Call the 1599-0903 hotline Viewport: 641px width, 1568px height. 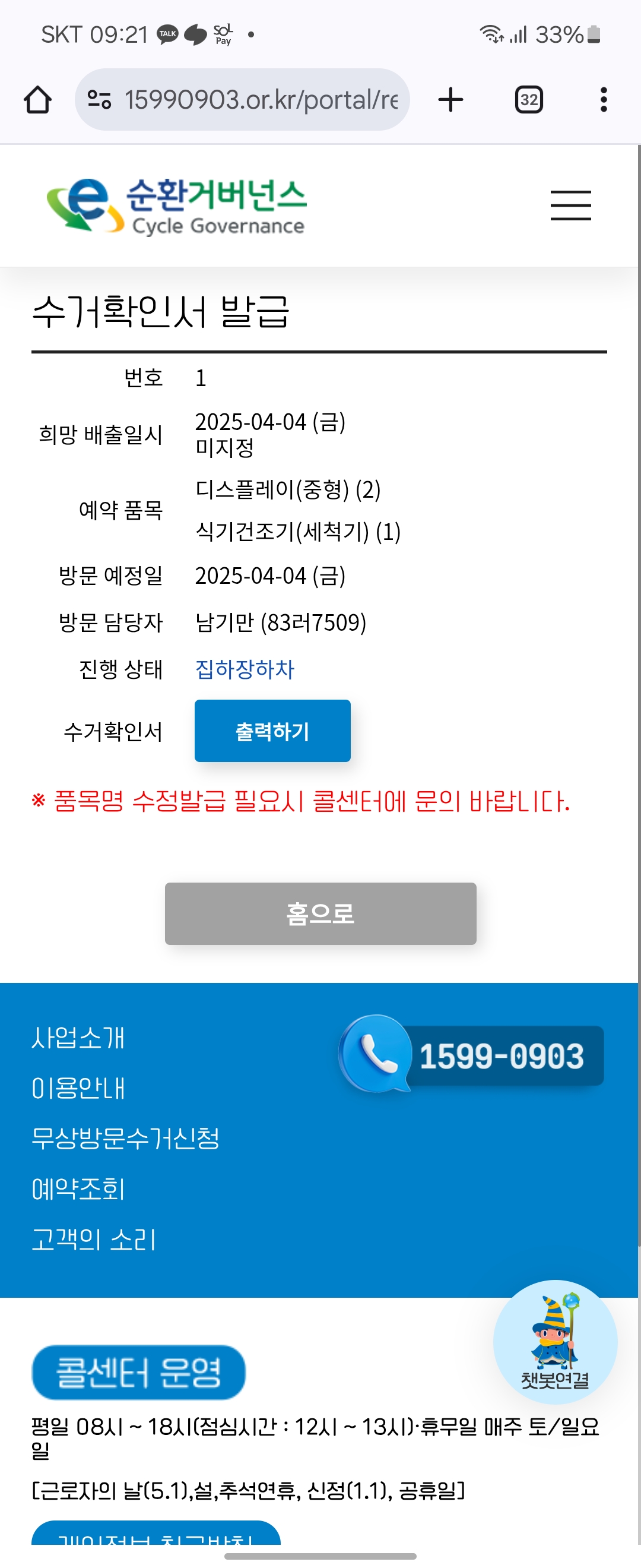click(x=471, y=1055)
